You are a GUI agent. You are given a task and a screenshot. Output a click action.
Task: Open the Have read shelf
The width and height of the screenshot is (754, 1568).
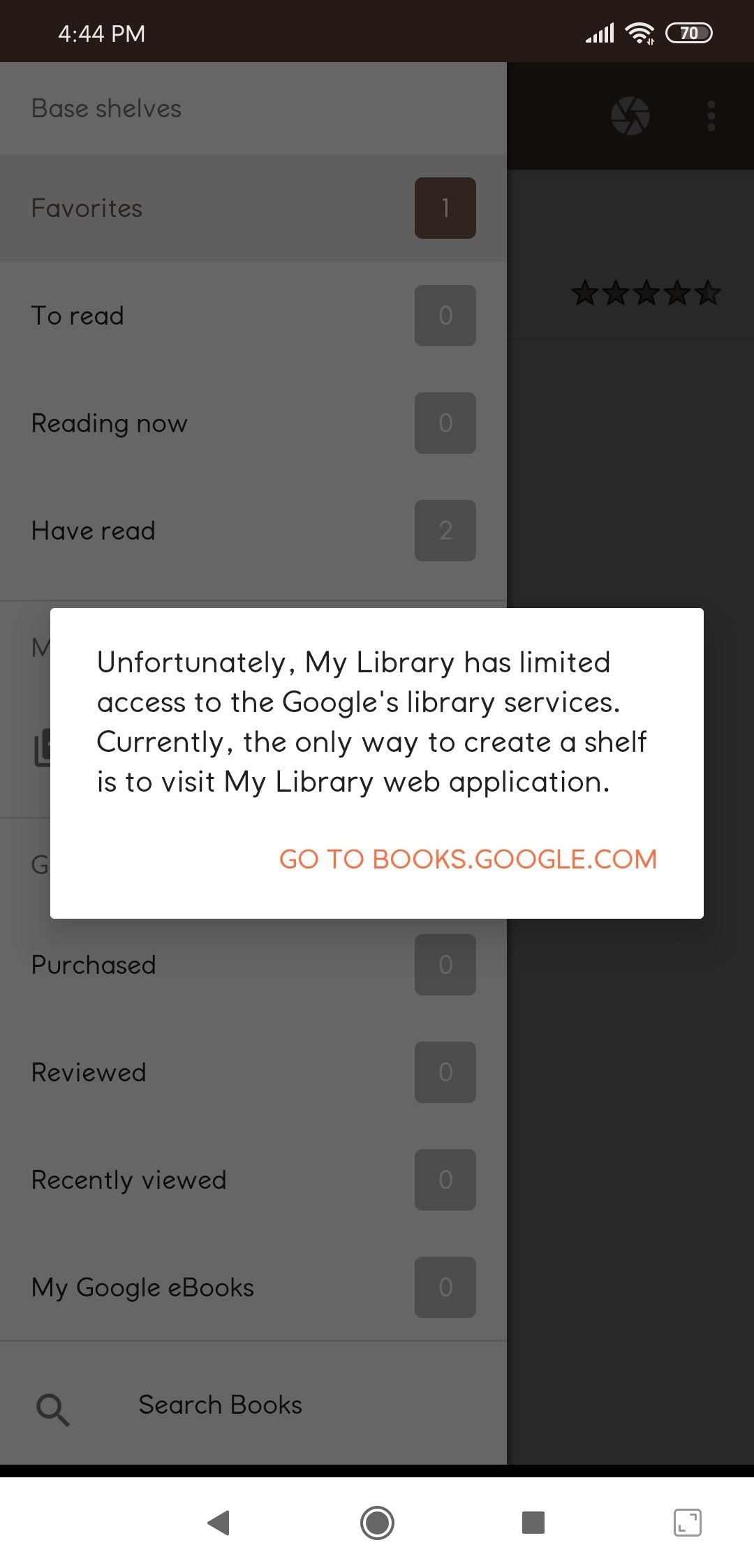[x=253, y=531]
